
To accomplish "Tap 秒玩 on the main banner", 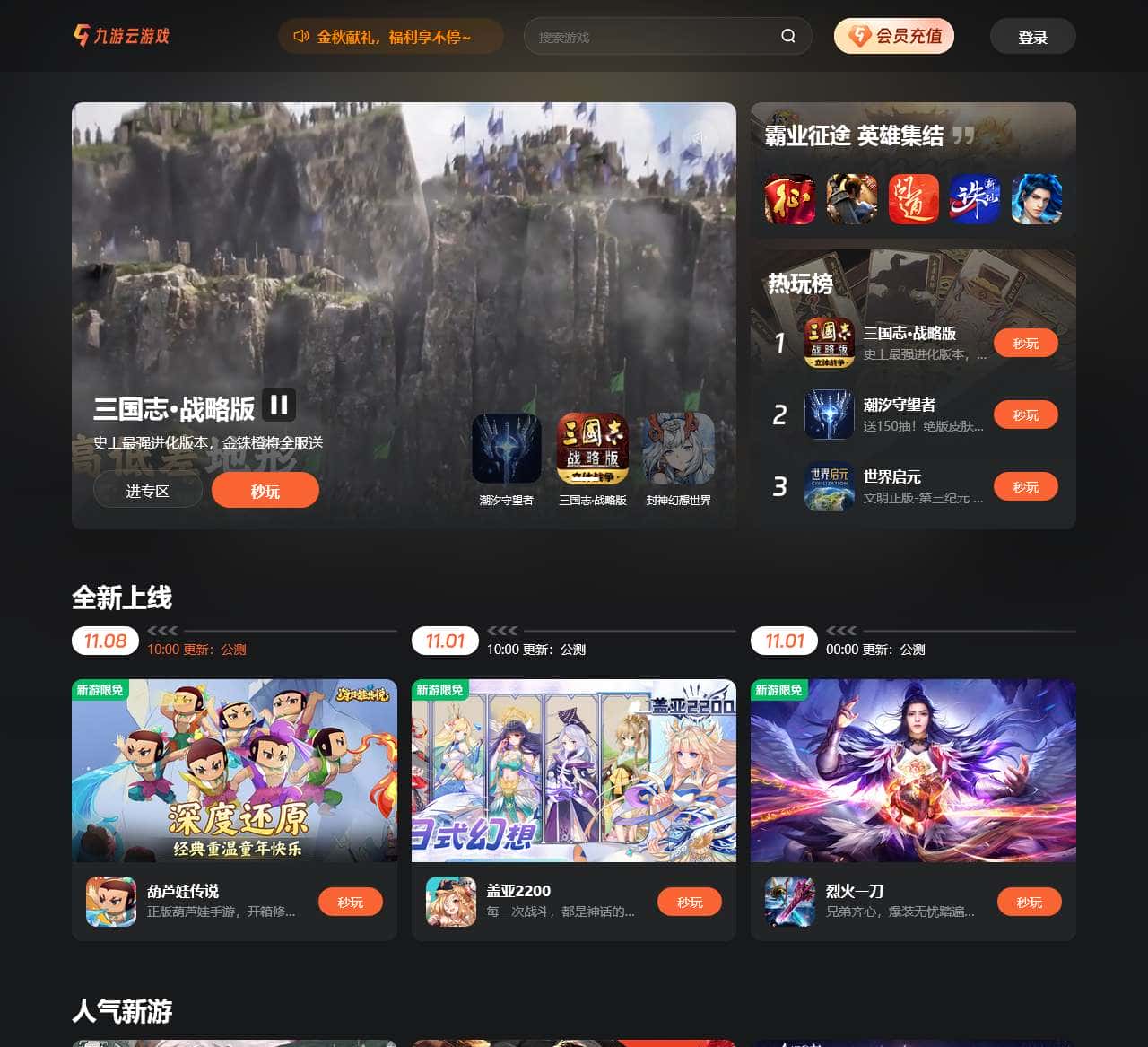I will pos(265,491).
